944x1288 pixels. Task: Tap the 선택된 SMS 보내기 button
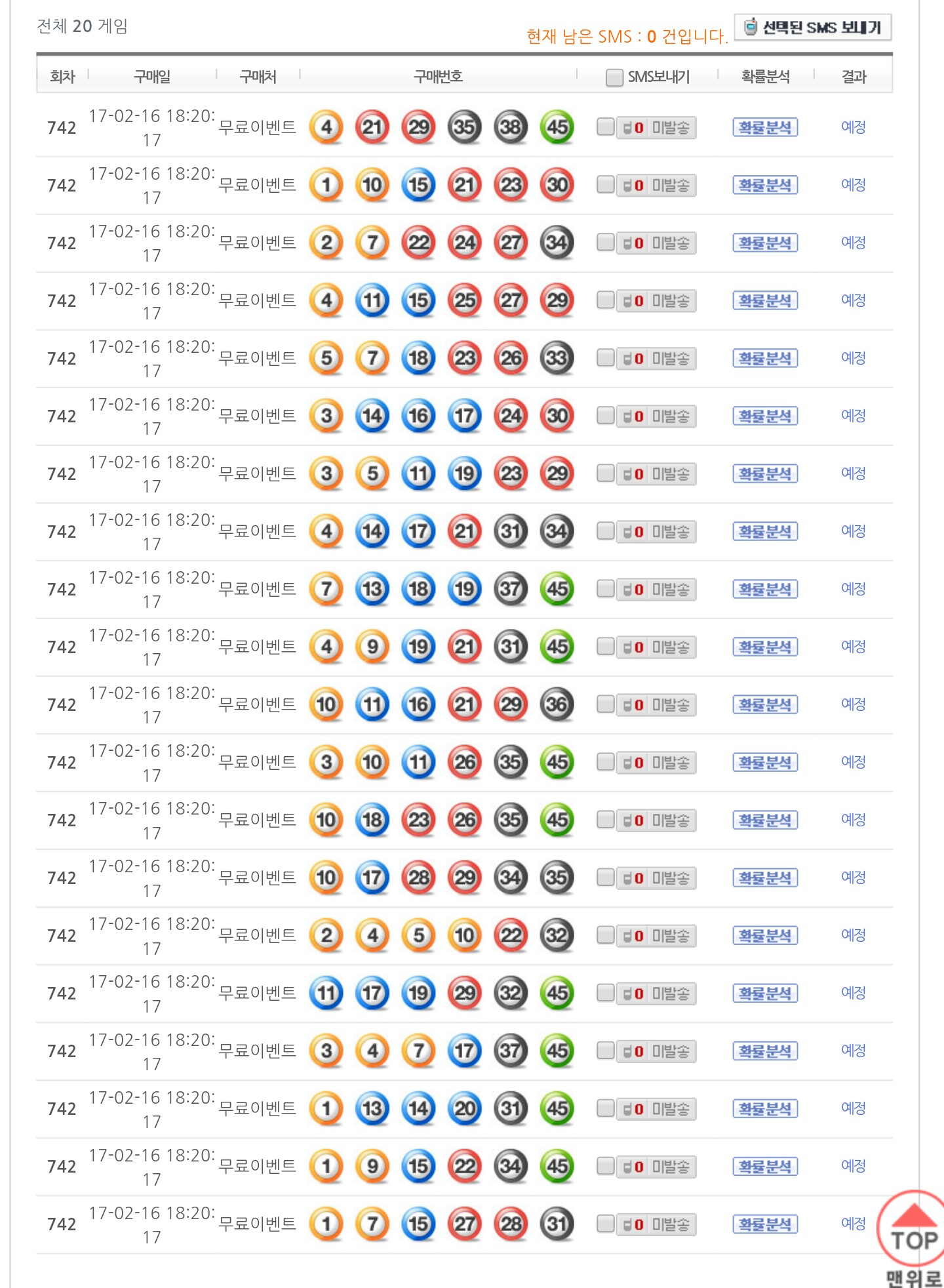(813, 28)
